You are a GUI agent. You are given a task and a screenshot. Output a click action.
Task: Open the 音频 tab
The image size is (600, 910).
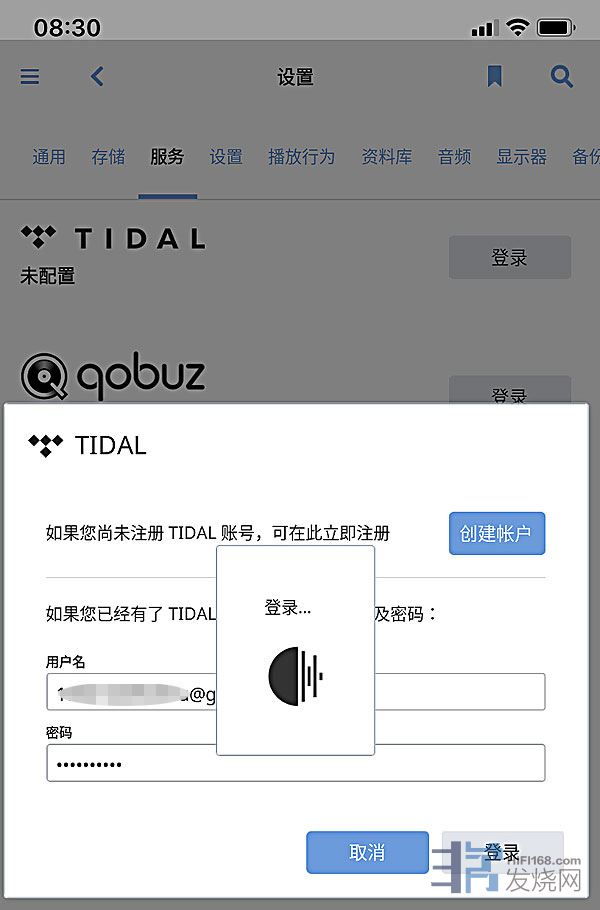pos(454,157)
